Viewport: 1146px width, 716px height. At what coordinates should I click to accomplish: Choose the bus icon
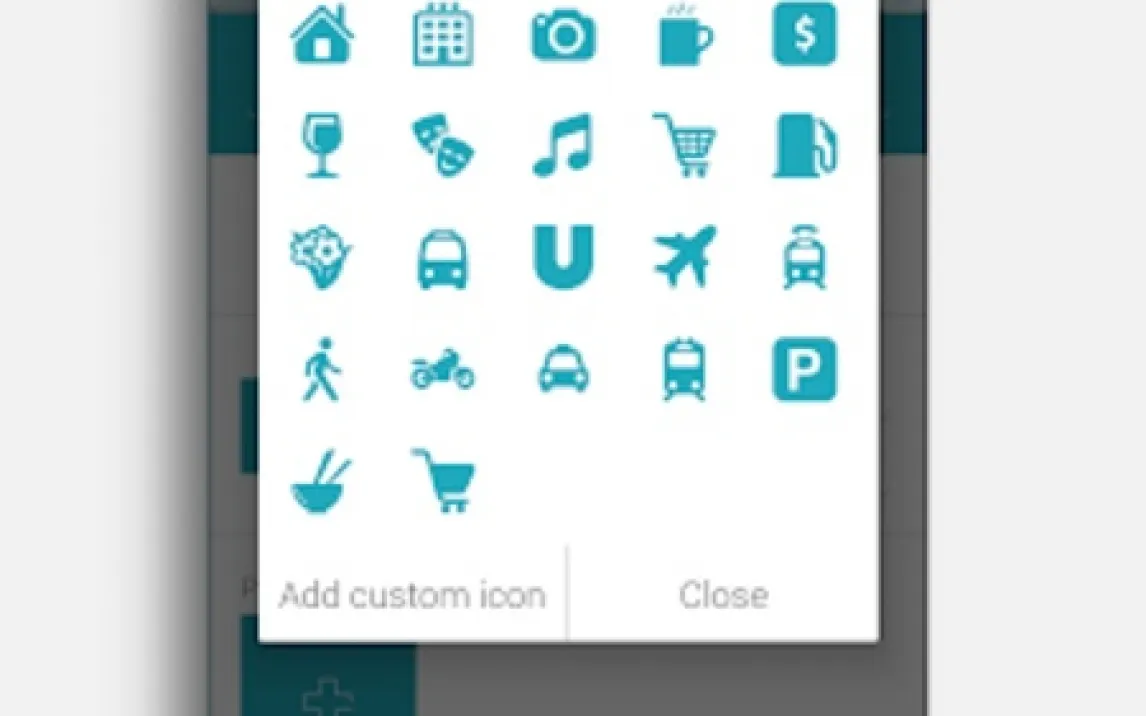tap(442, 258)
